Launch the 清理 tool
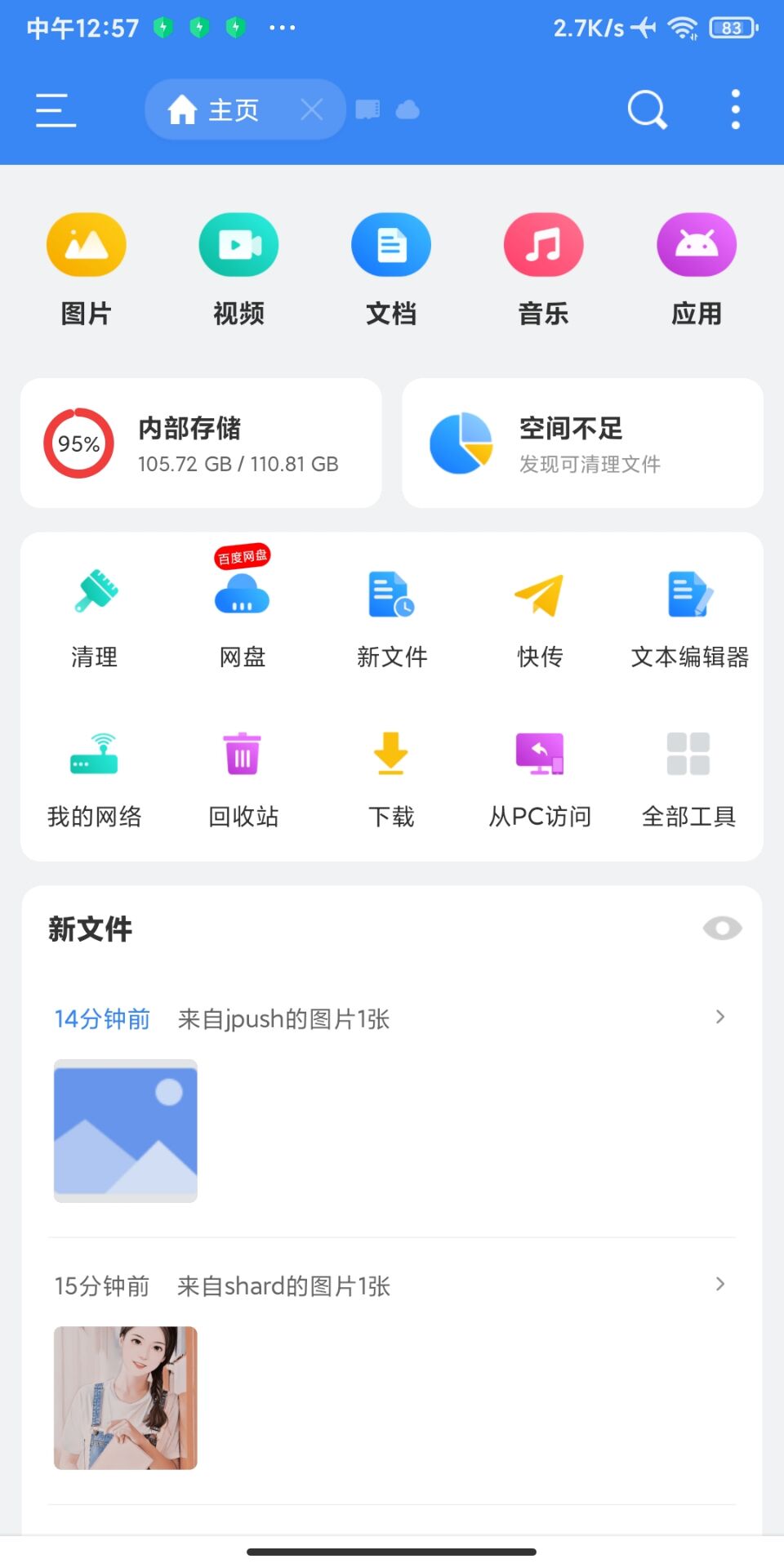 pos(95,617)
